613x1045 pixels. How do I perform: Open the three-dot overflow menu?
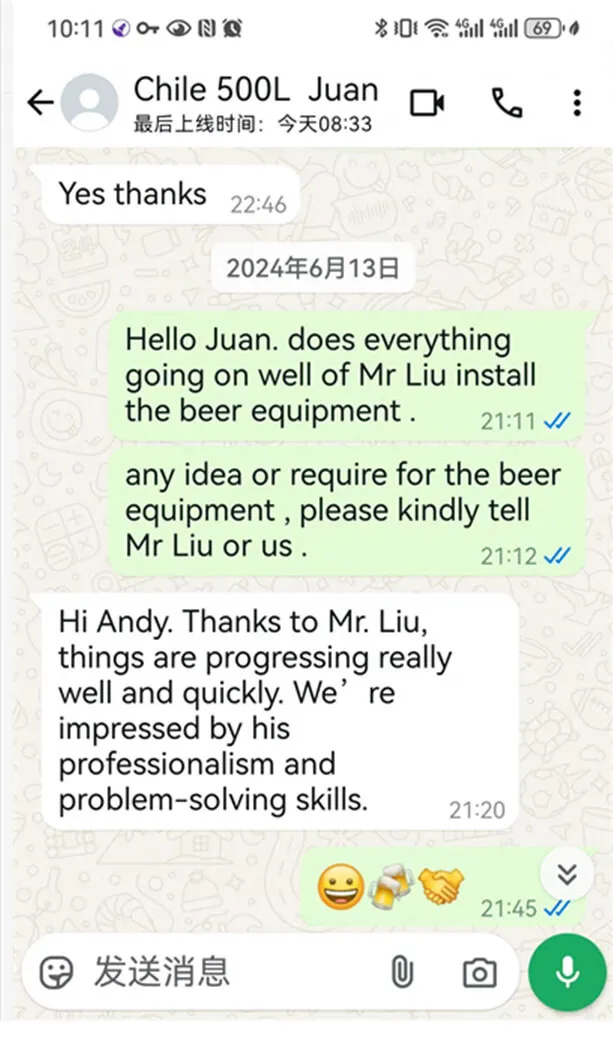pyautogui.click(x=577, y=102)
